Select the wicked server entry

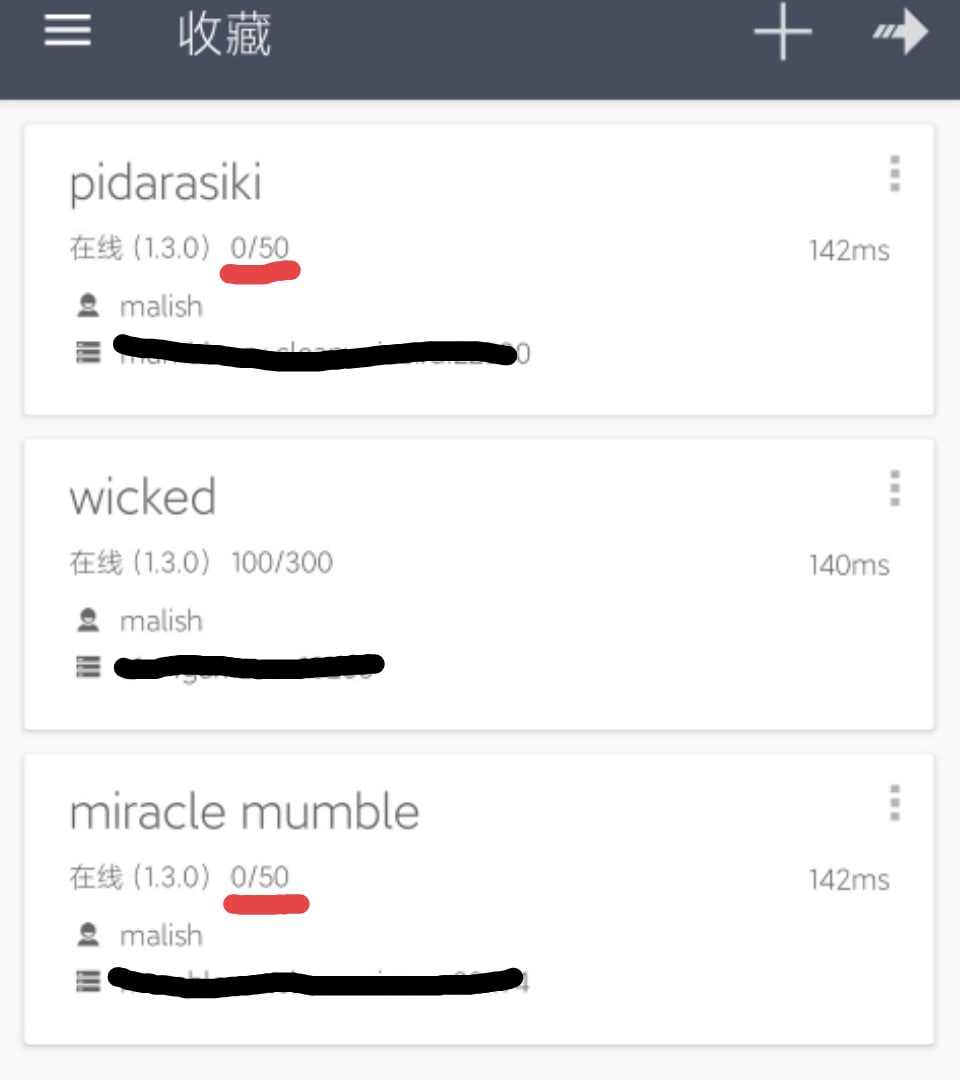click(x=143, y=497)
